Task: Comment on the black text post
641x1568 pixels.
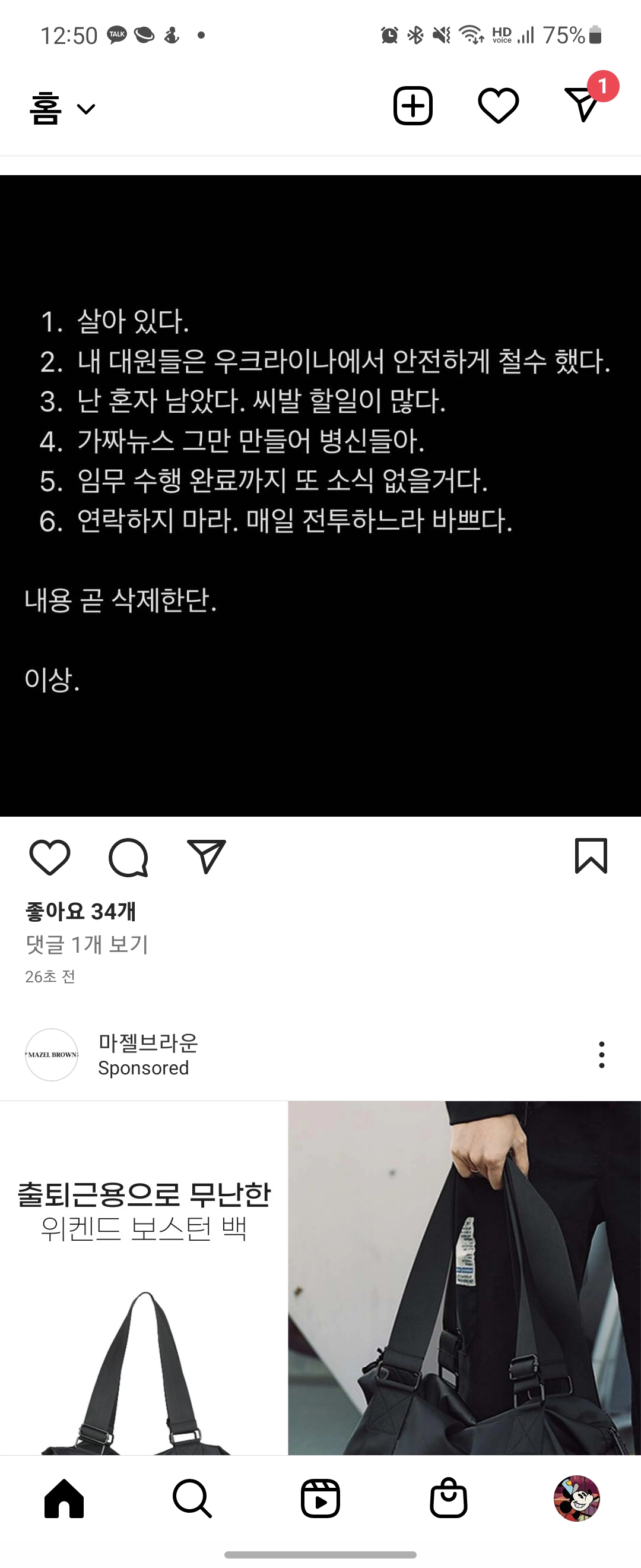Action: 128,857
